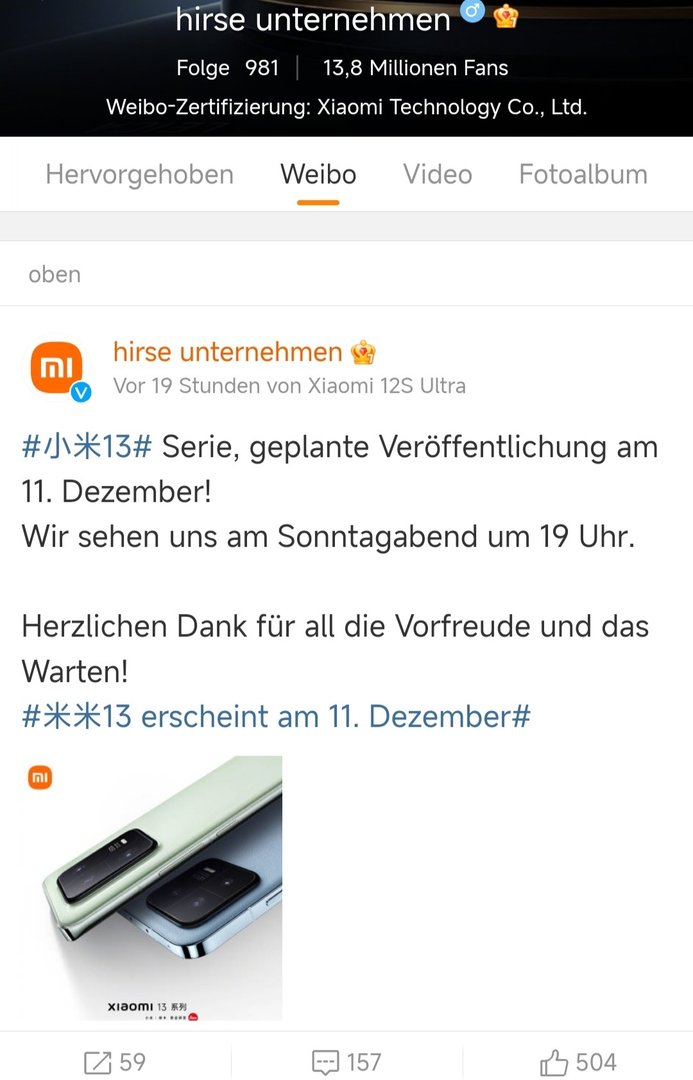Open the 157 comments on the post
Screen dimensions: 693x1080
(x=346, y=1062)
